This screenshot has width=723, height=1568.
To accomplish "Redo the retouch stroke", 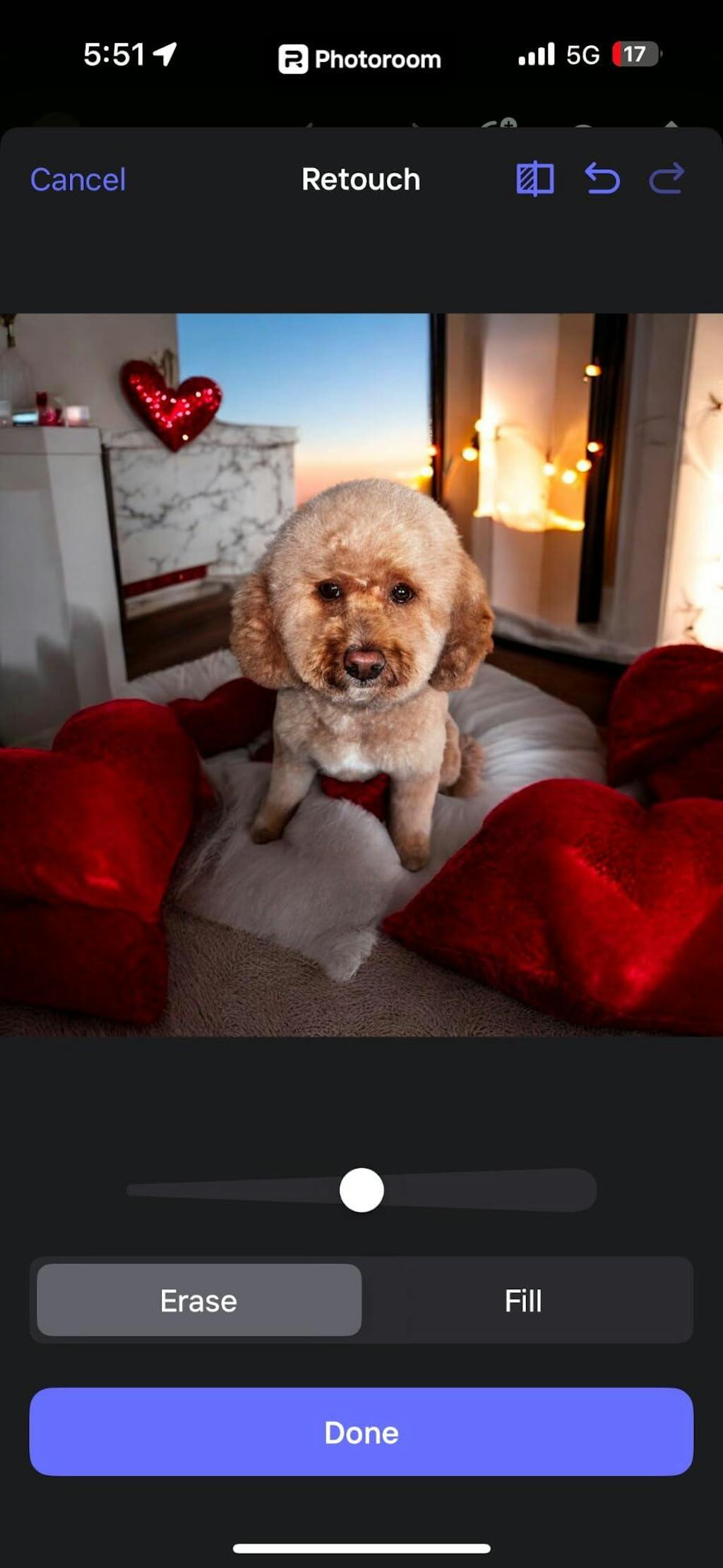I will (x=667, y=179).
